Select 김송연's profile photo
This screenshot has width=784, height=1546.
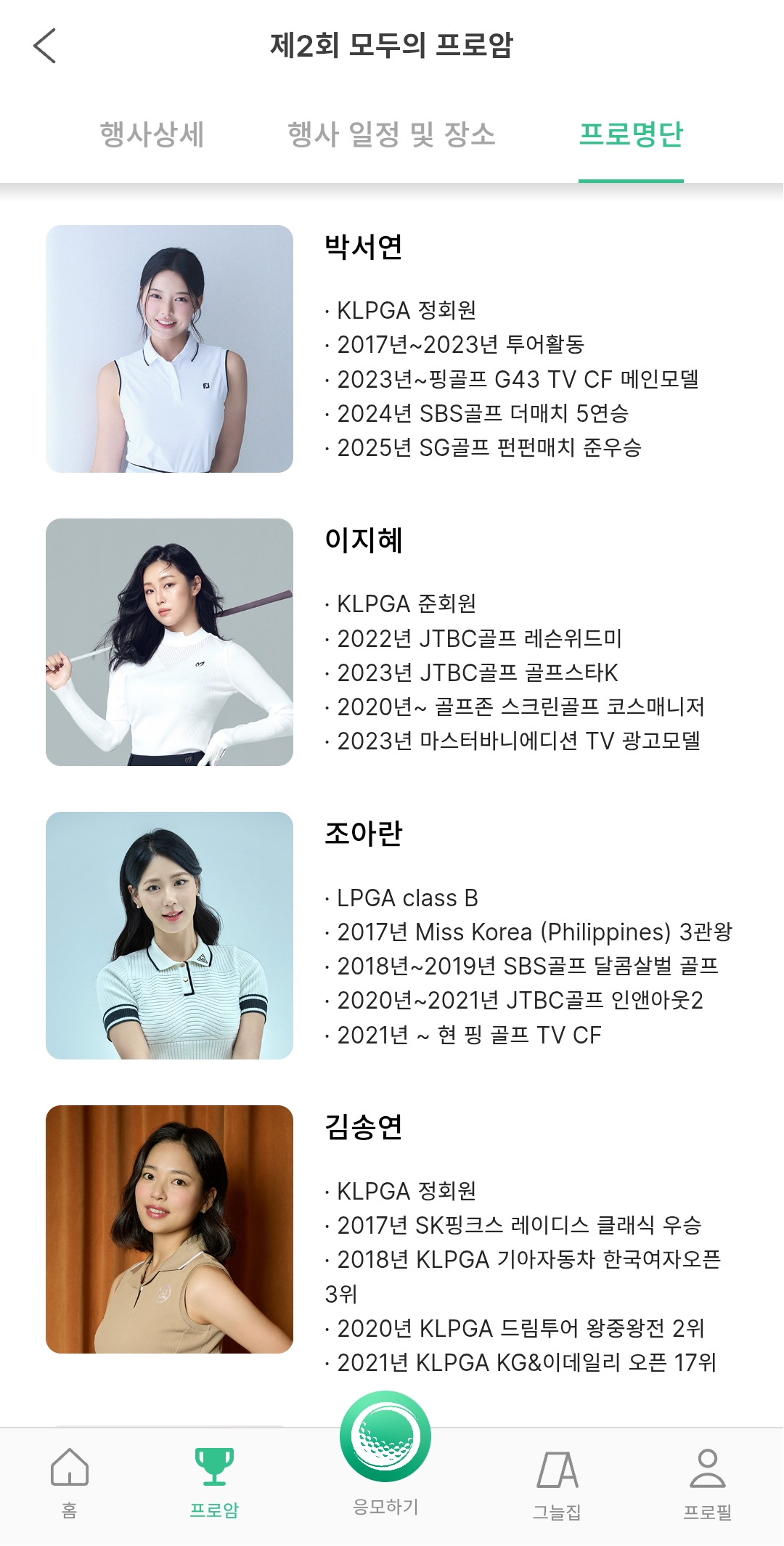pos(169,1229)
